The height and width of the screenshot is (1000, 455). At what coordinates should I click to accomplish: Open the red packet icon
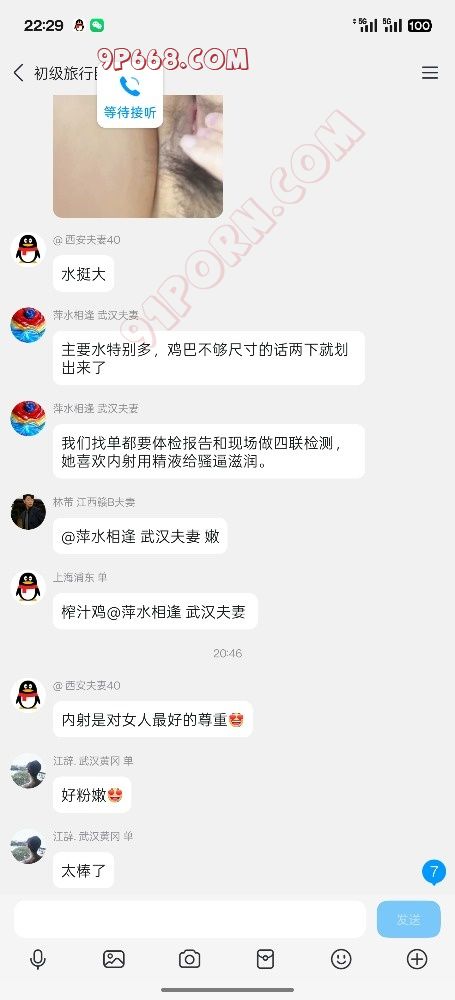tap(265, 959)
